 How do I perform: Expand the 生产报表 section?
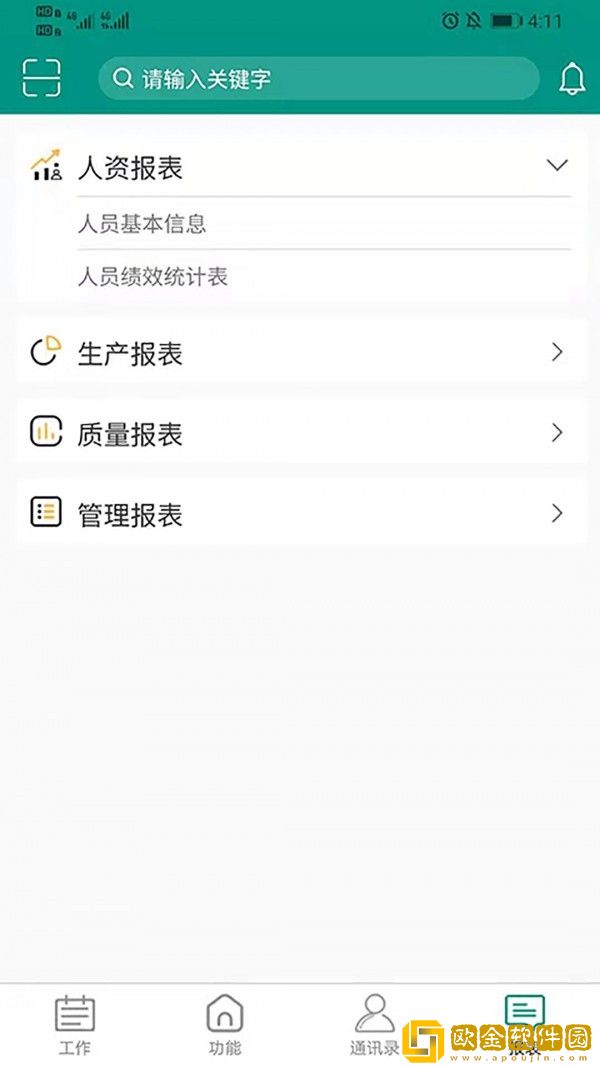(x=300, y=353)
